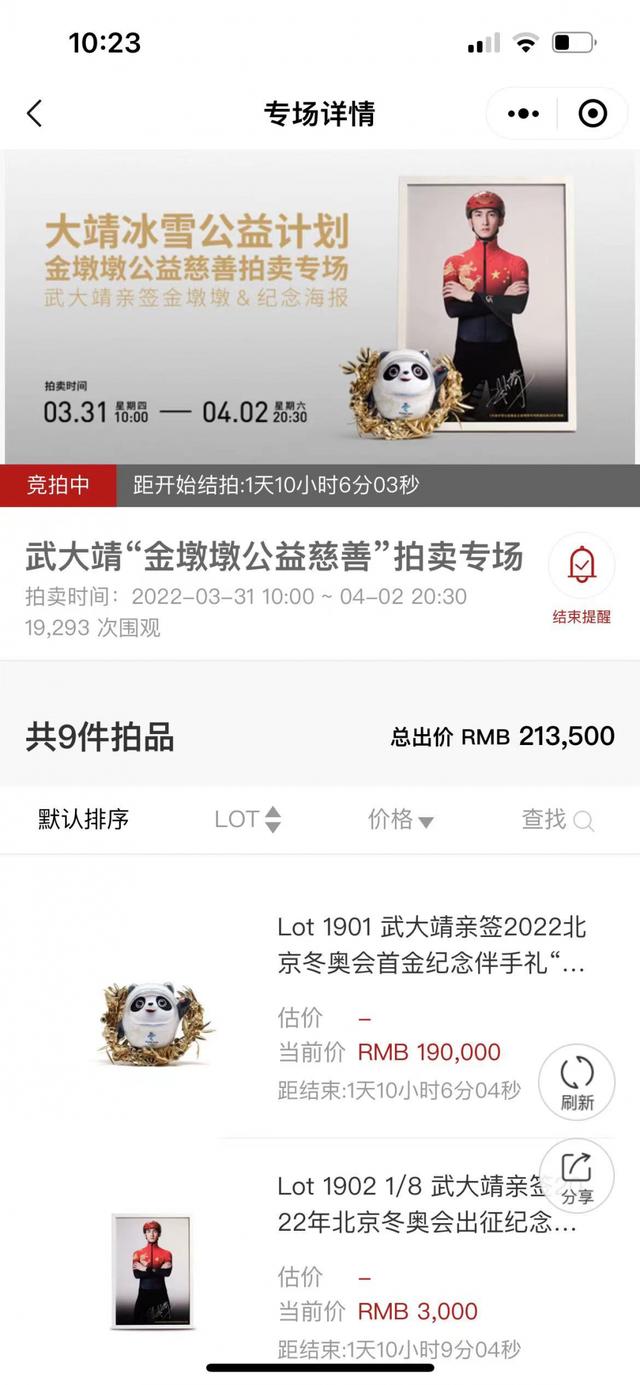Sort the lots by price (价格)

pyautogui.click(x=400, y=819)
